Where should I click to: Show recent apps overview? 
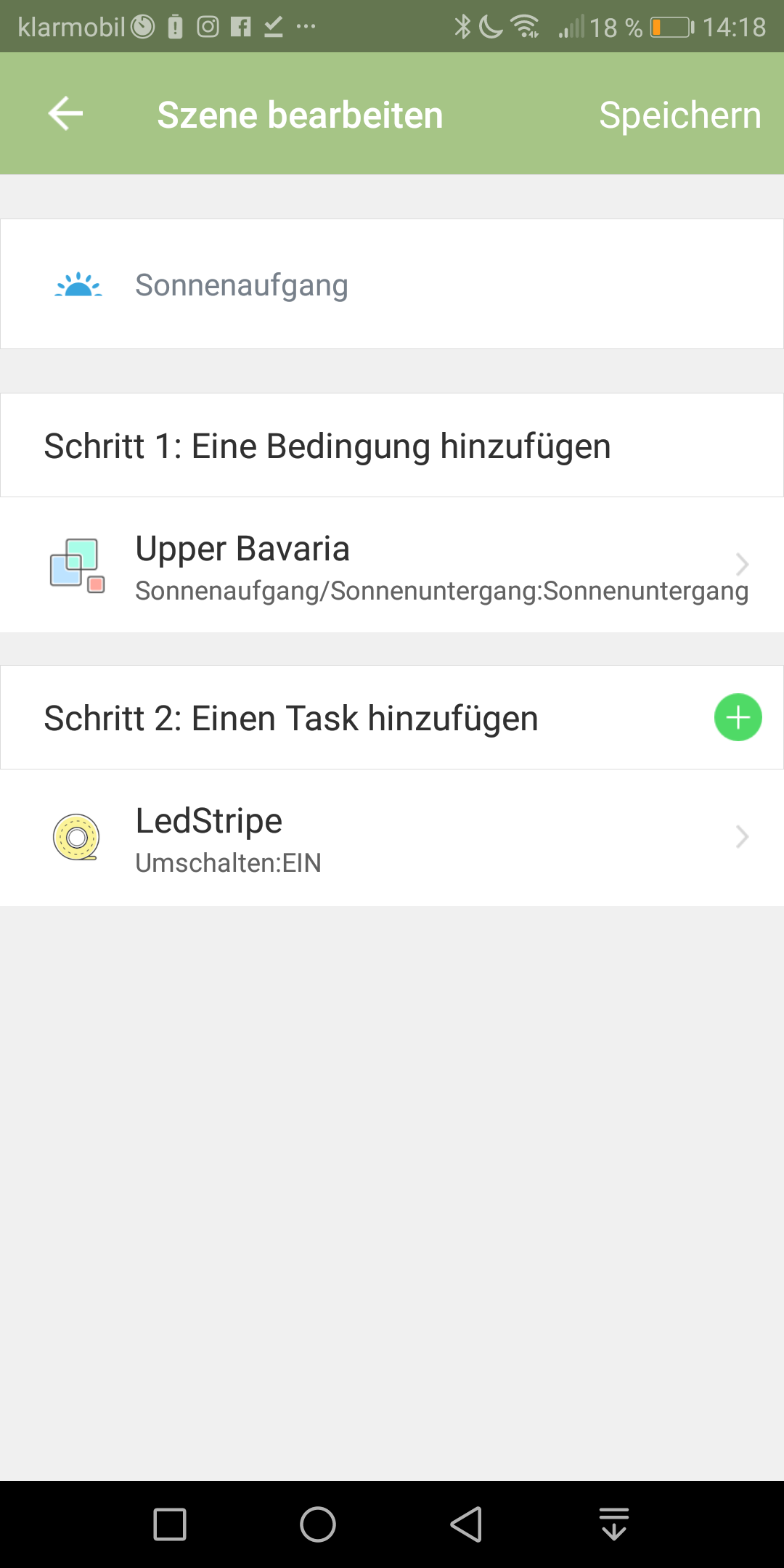pyautogui.click(x=170, y=1524)
